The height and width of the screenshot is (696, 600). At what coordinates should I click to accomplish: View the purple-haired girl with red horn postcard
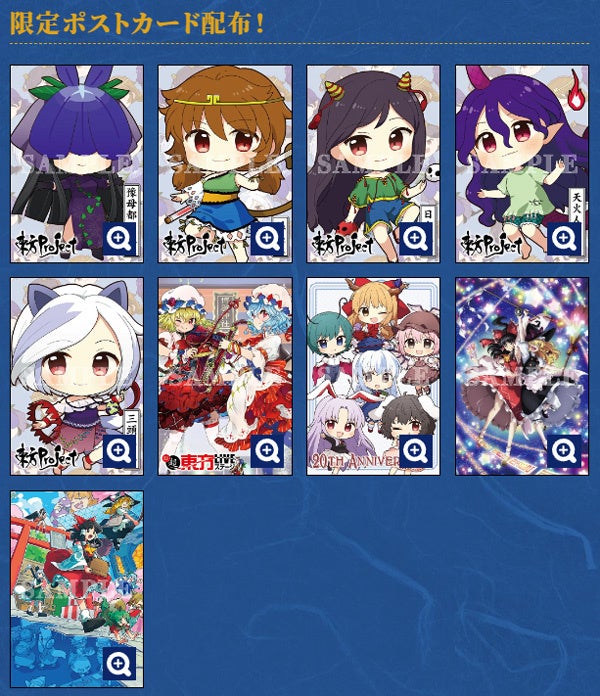pyautogui.click(x=565, y=239)
